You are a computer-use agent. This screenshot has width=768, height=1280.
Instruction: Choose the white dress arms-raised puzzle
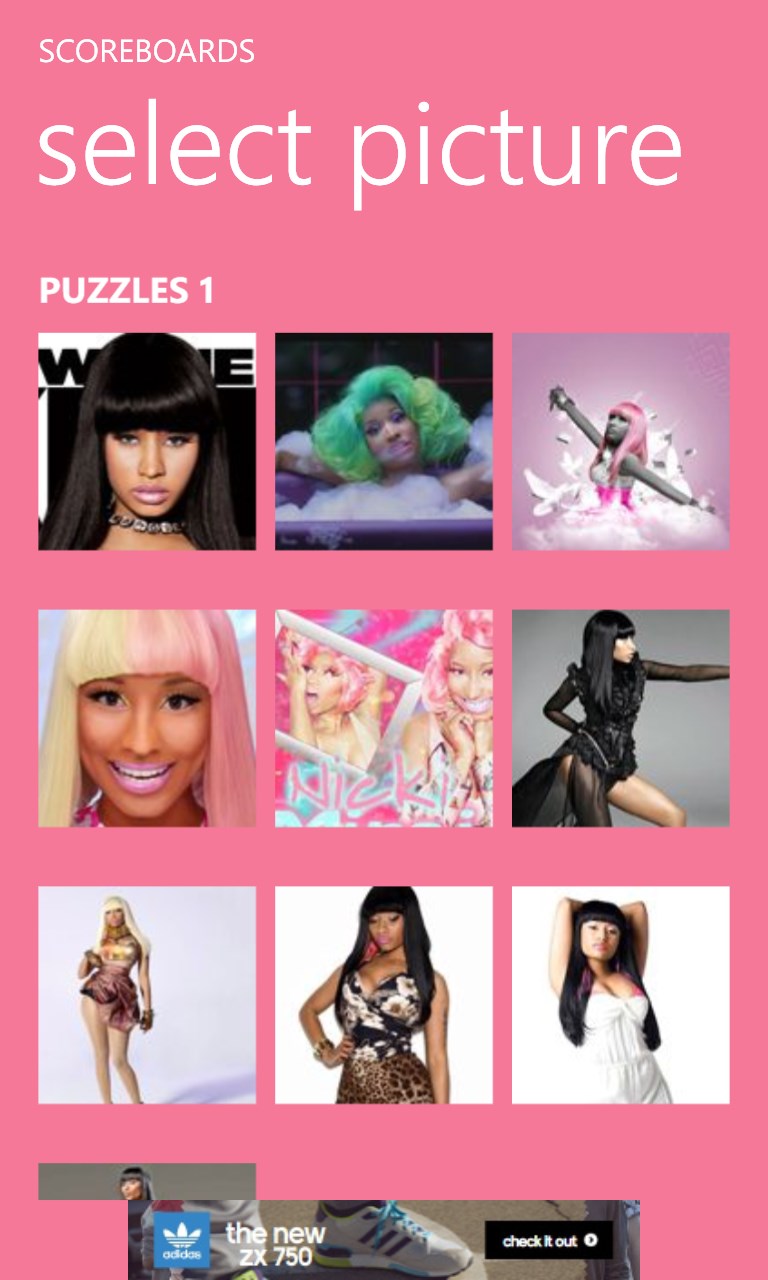pyautogui.click(x=621, y=995)
